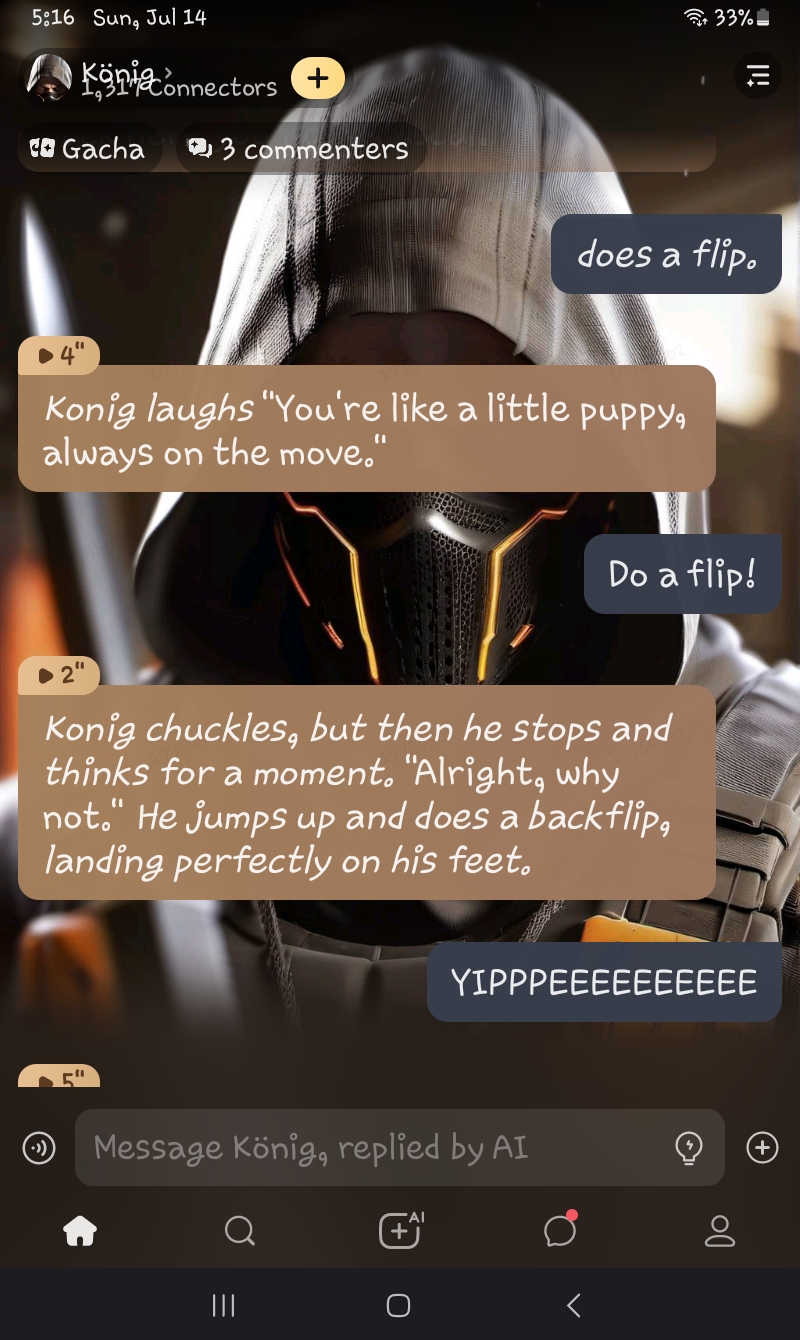Tap the voice input icon

tap(39, 1148)
